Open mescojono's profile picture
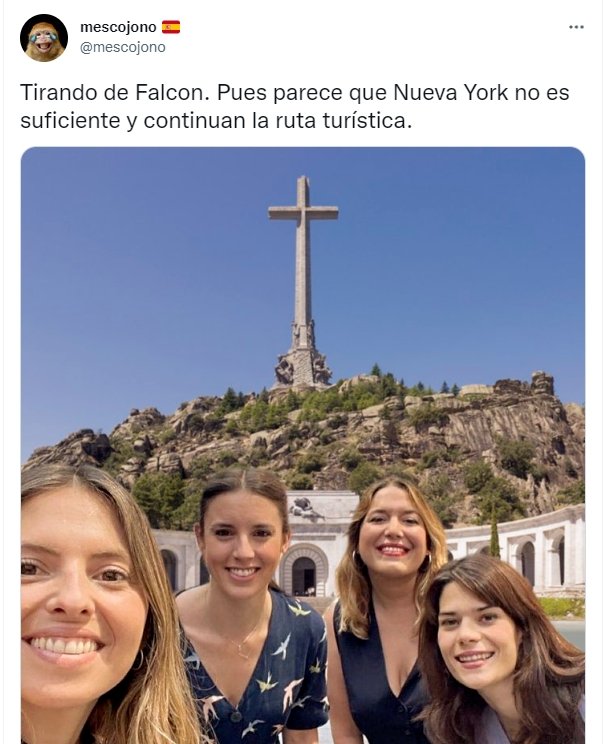The image size is (613, 744). [x=43, y=38]
